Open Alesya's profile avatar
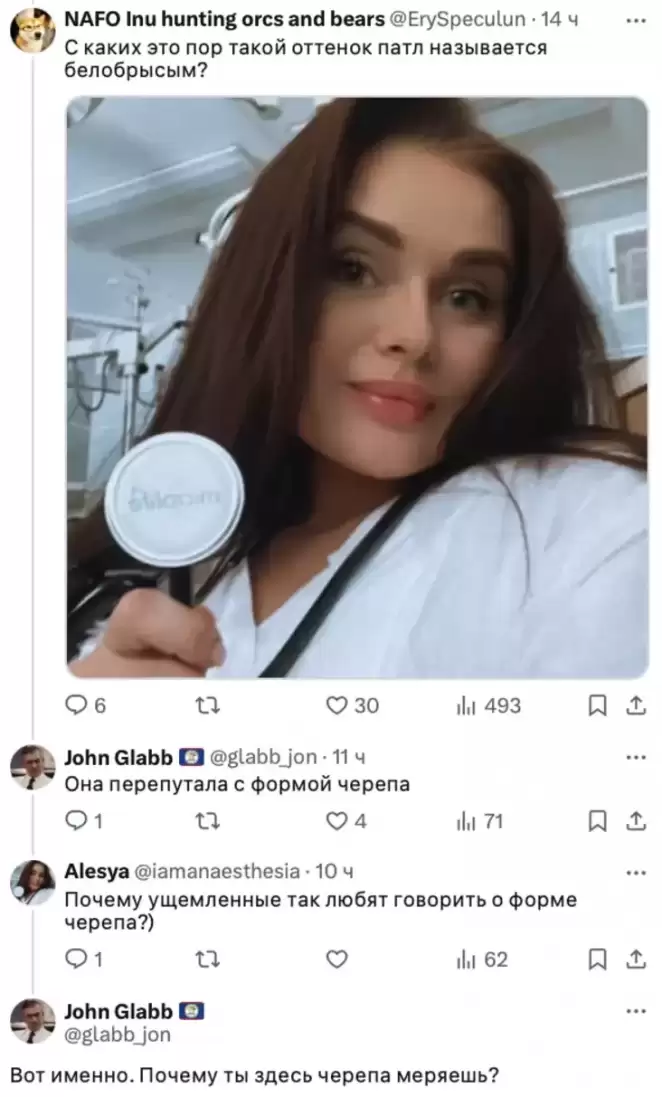Image resolution: width=662 pixels, height=1097 pixels. tap(32, 882)
